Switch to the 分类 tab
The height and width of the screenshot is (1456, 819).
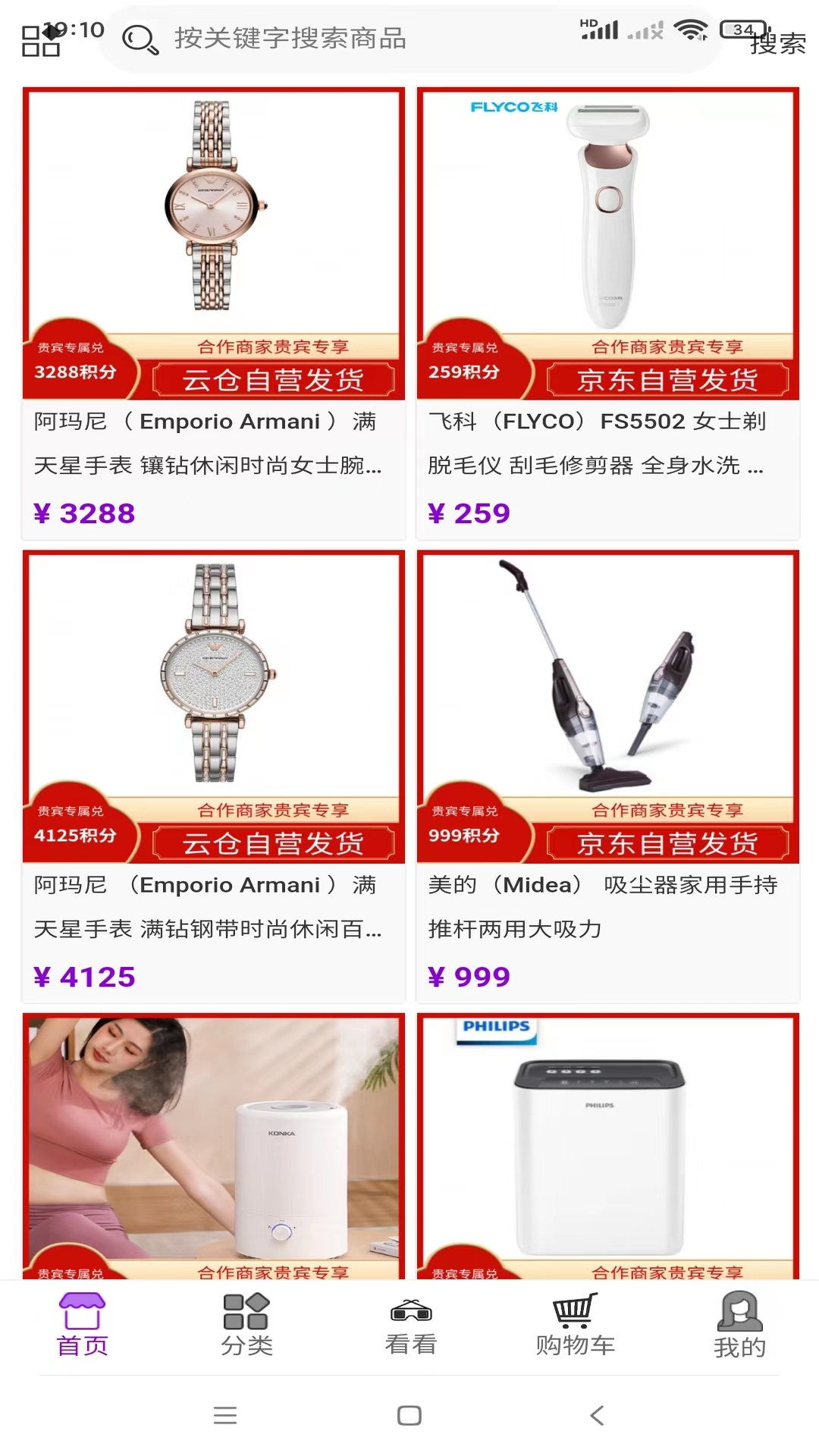tap(246, 1325)
